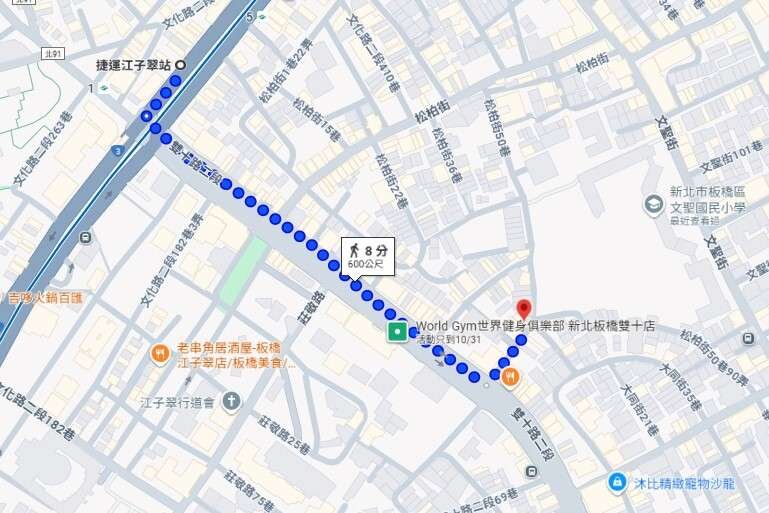Screen dimensions: 769x513
Task: Select the 捷運江子翠站 station marker
Action: tap(179, 65)
